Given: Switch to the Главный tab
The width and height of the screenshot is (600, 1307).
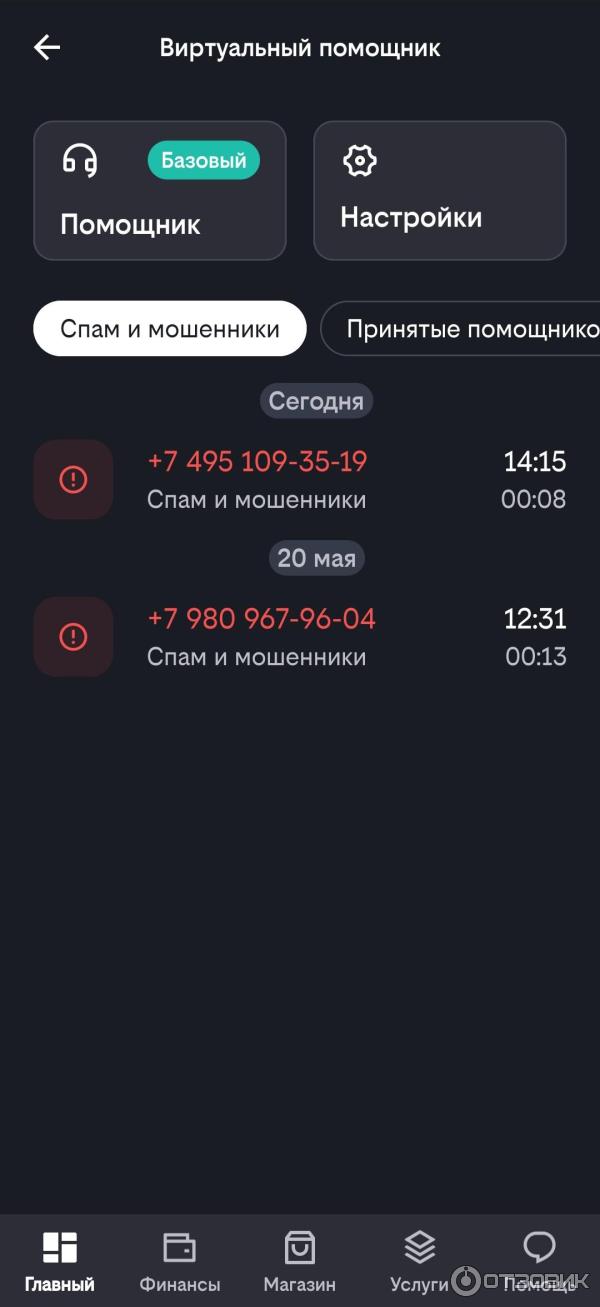Looking at the screenshot, I should 60,1261.
